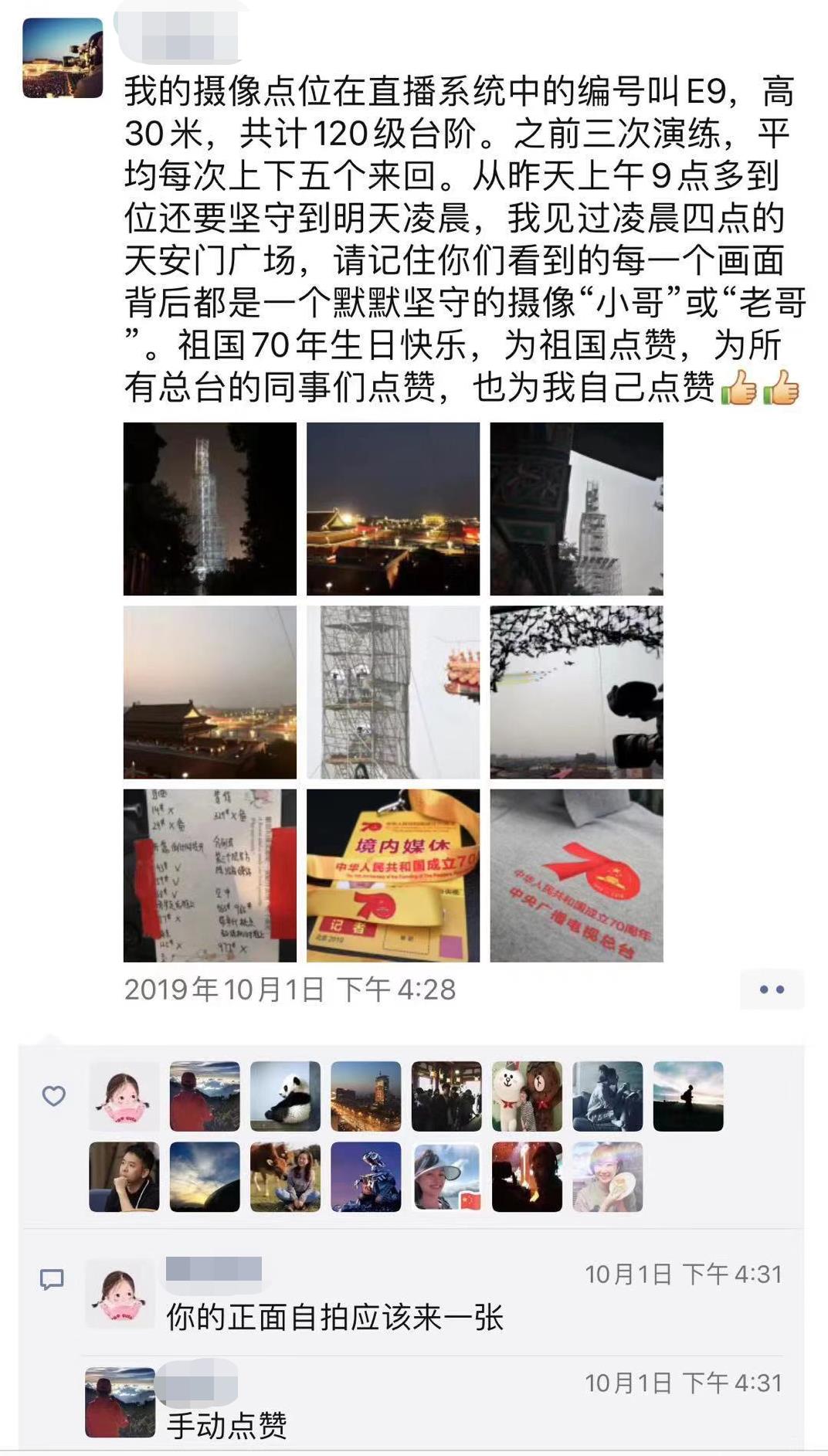View the daytime scaffold tower close-up photo
Viewport: 828px width, 1456px height.
[393, 692]
